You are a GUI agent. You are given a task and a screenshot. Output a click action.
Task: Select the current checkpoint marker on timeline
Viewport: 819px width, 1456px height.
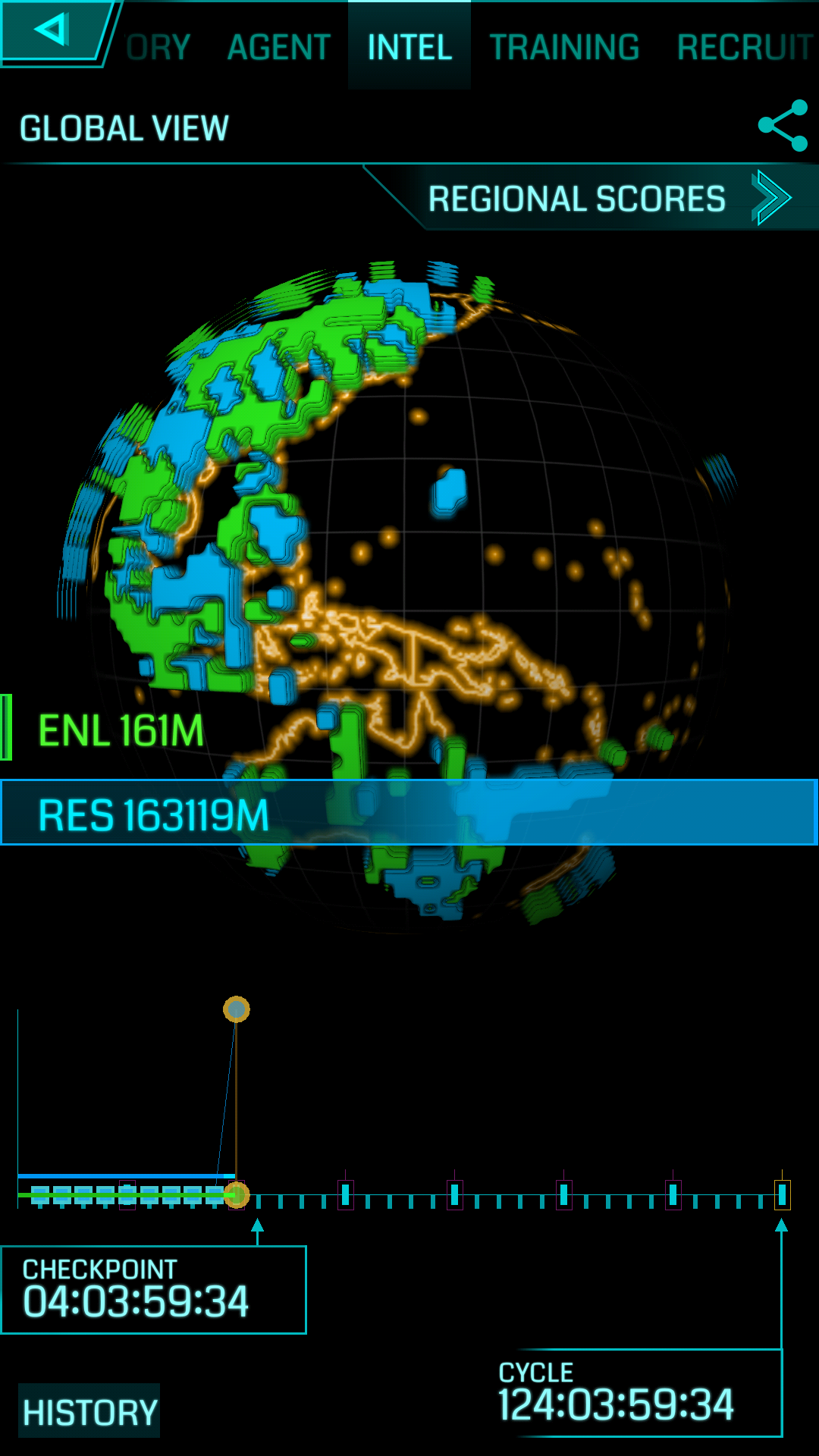(237, 1195)
